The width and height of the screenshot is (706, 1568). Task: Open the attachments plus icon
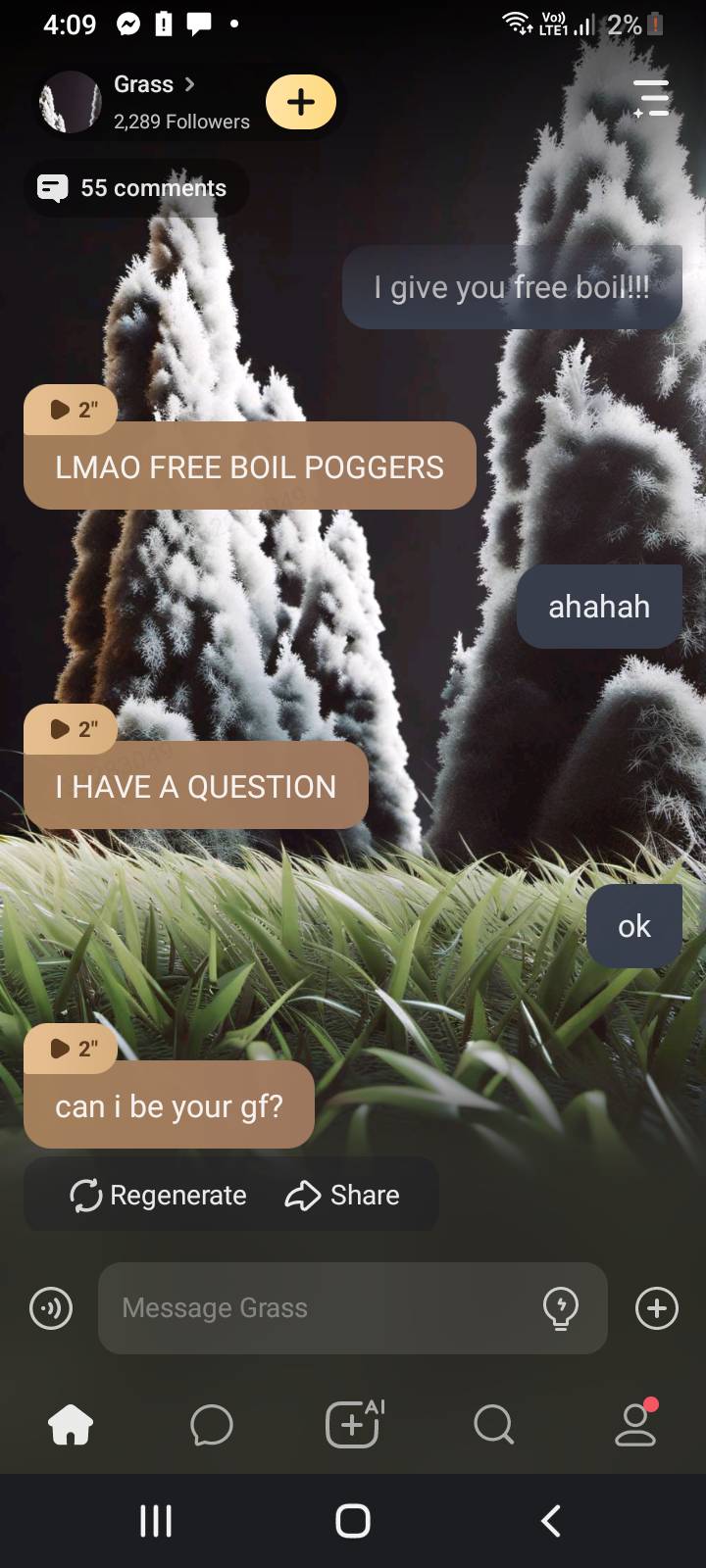tap(656, 1308)
